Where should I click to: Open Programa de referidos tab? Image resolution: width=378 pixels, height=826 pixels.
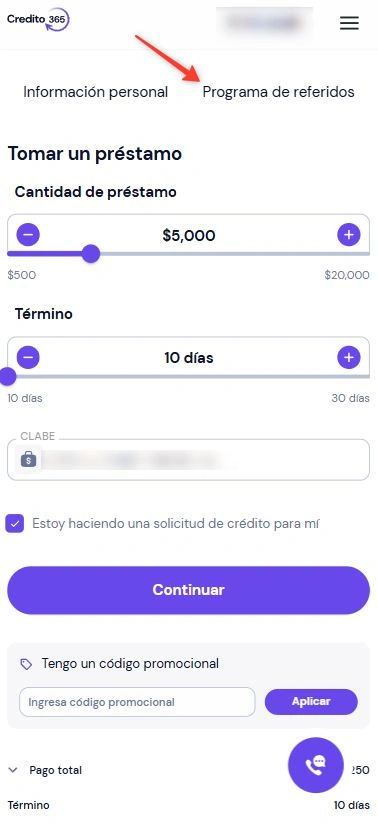point(278,92)
